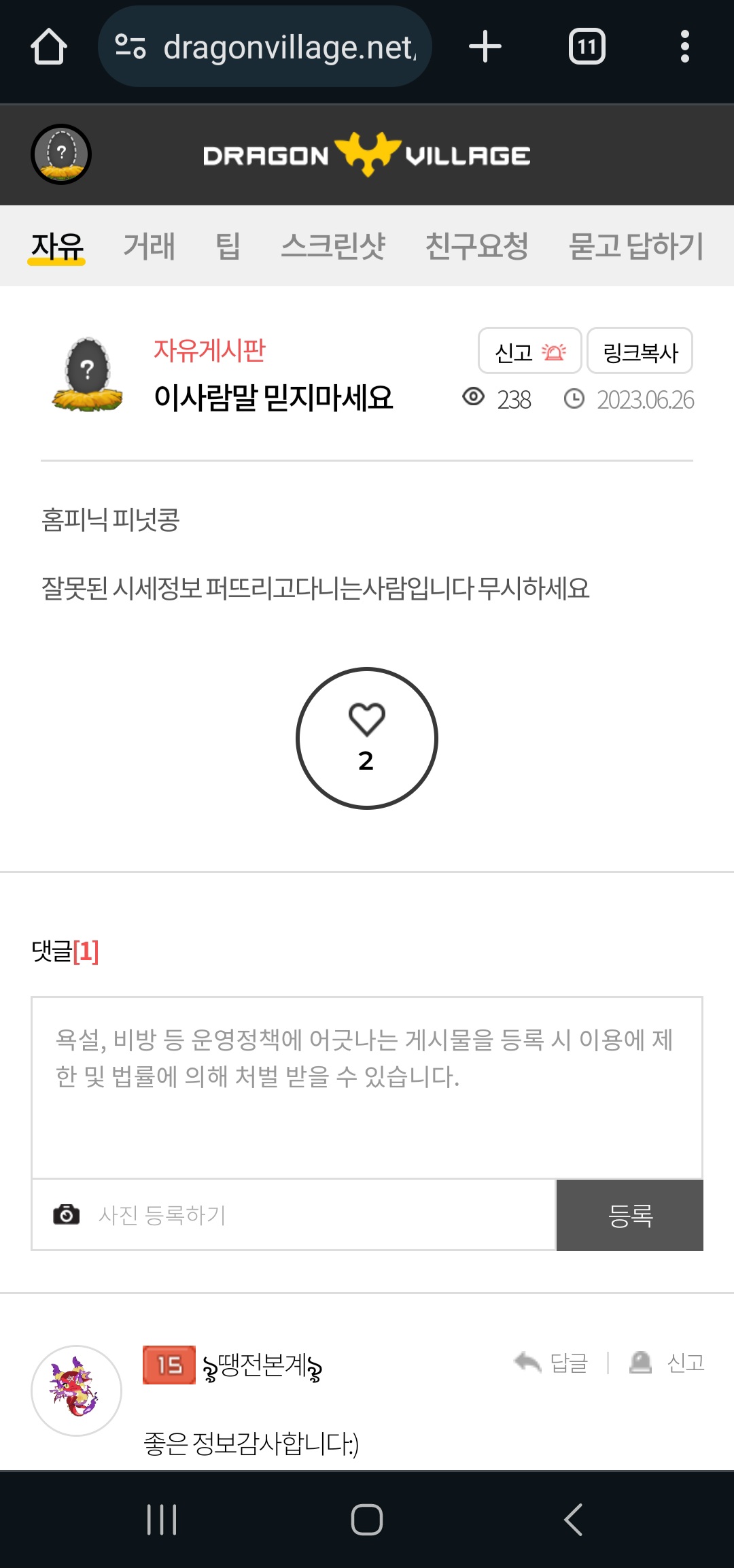Screen dimensions: 734x1568
Task: Switch to the 팁 tab
Action: [228, 246]
